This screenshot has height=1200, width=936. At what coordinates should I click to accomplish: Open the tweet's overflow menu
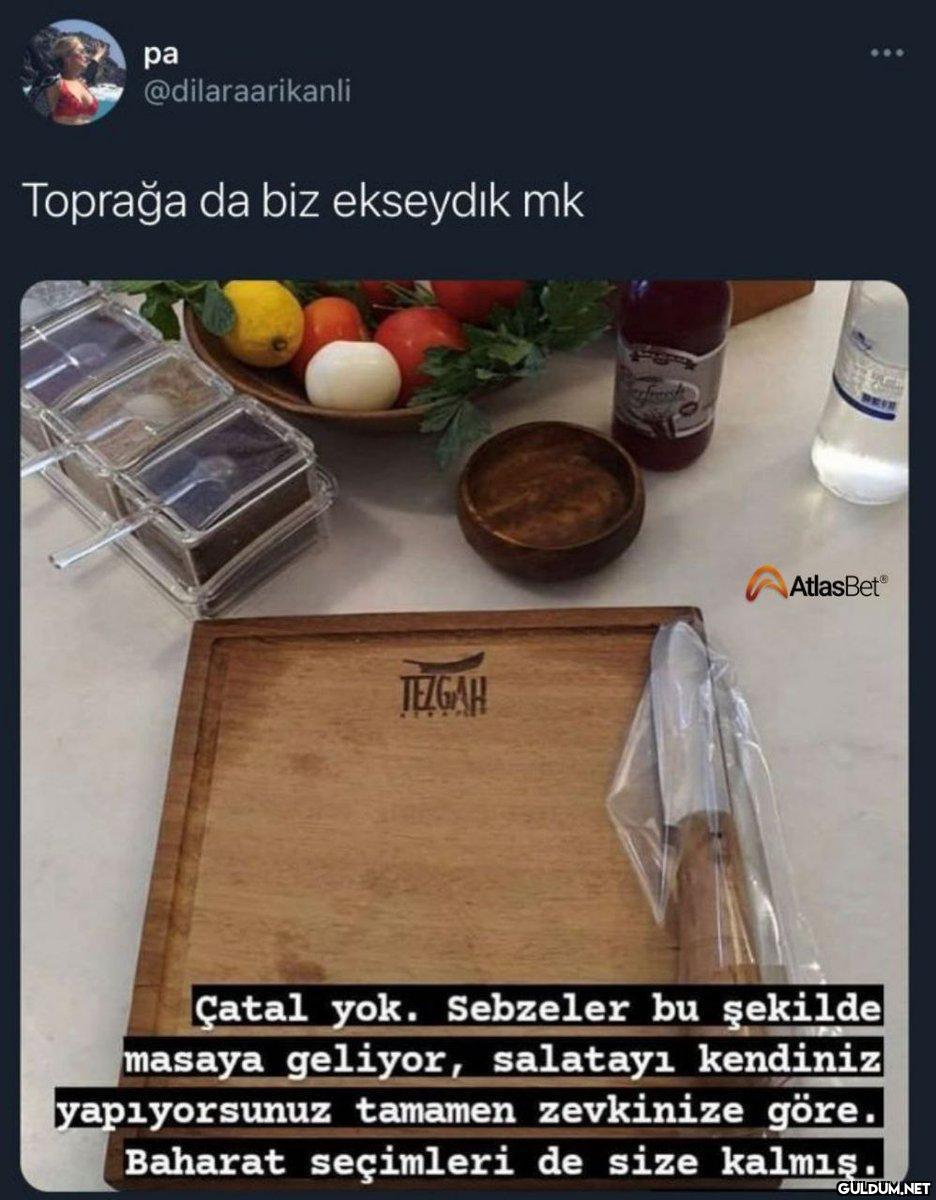pyautogui.click(x=886, y=53)
